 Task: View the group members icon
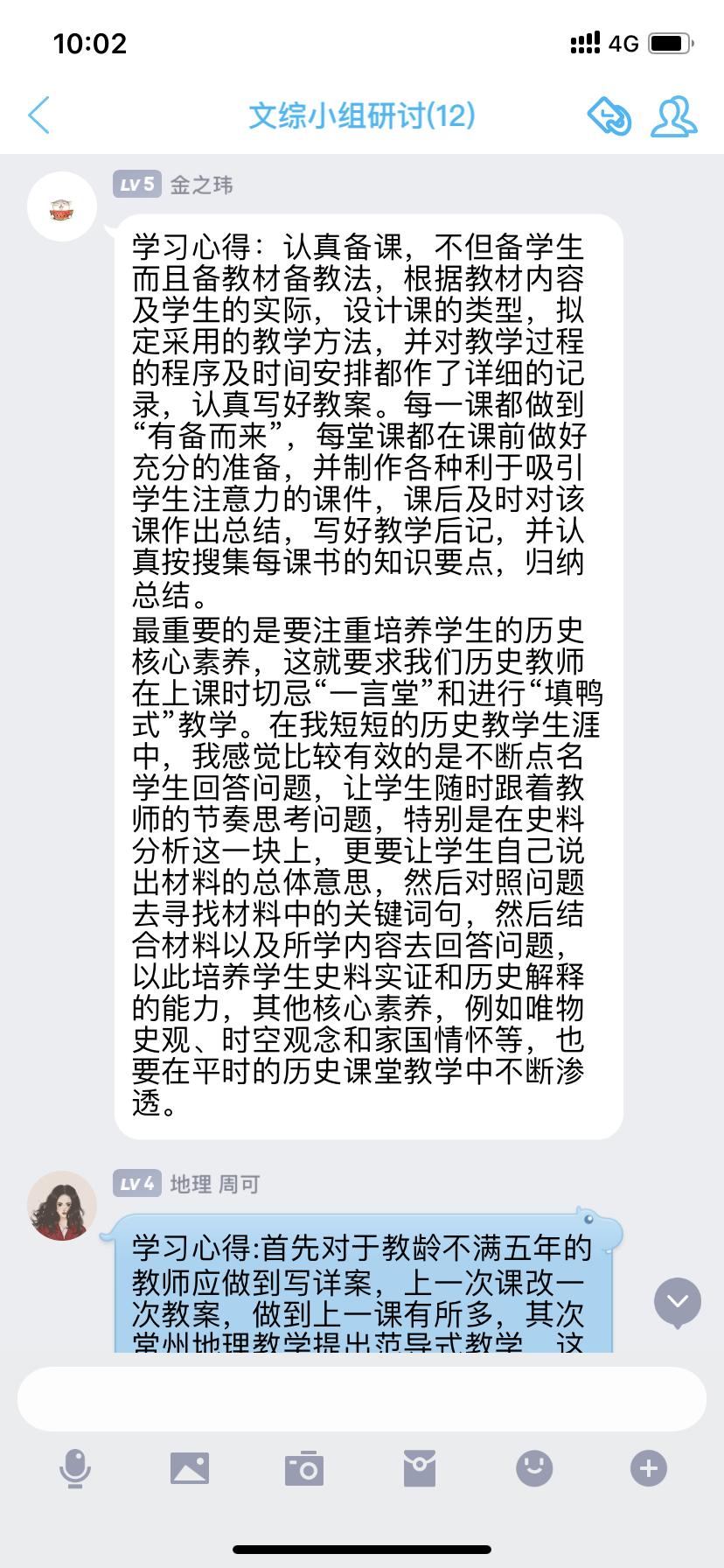tap(673, 116)
